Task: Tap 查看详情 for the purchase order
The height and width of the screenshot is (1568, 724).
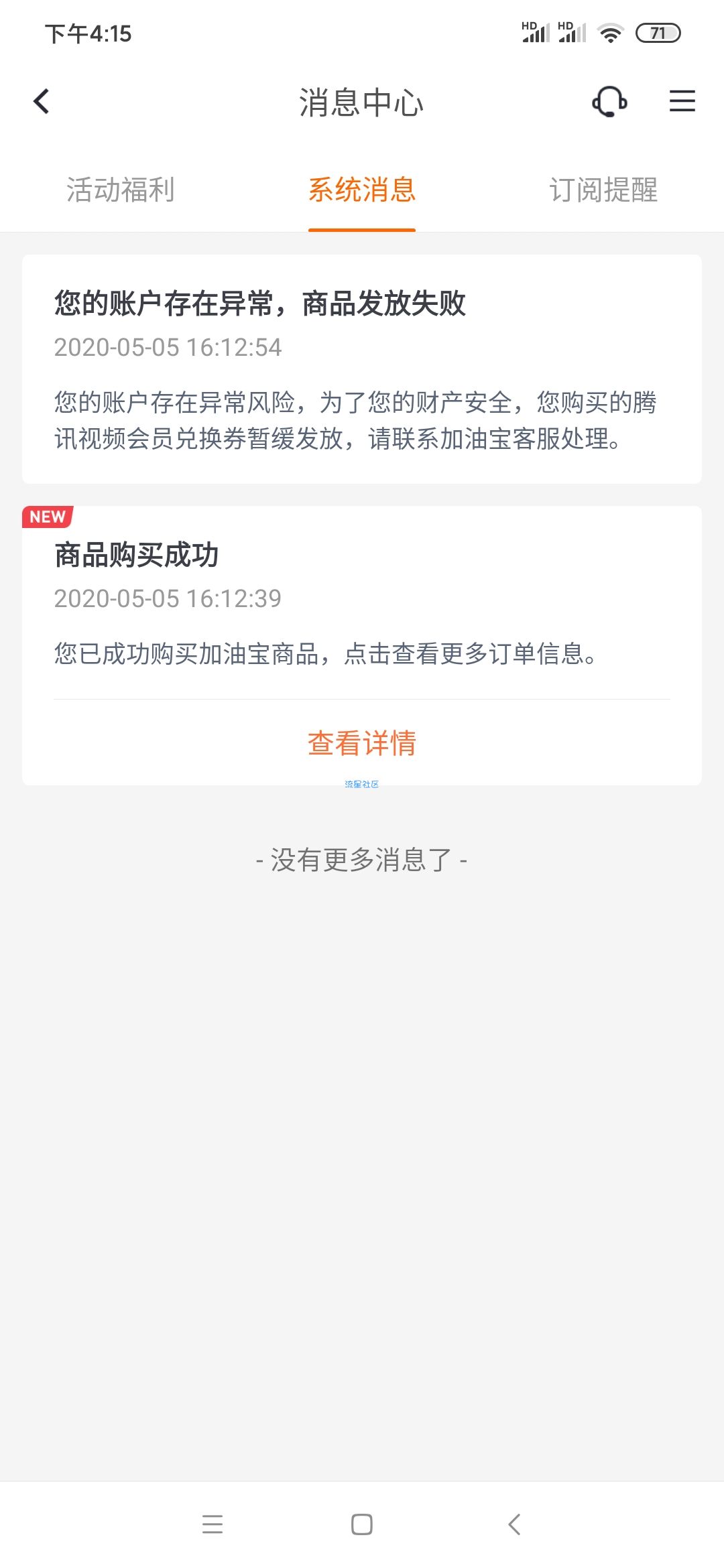Action: [362, 743]
